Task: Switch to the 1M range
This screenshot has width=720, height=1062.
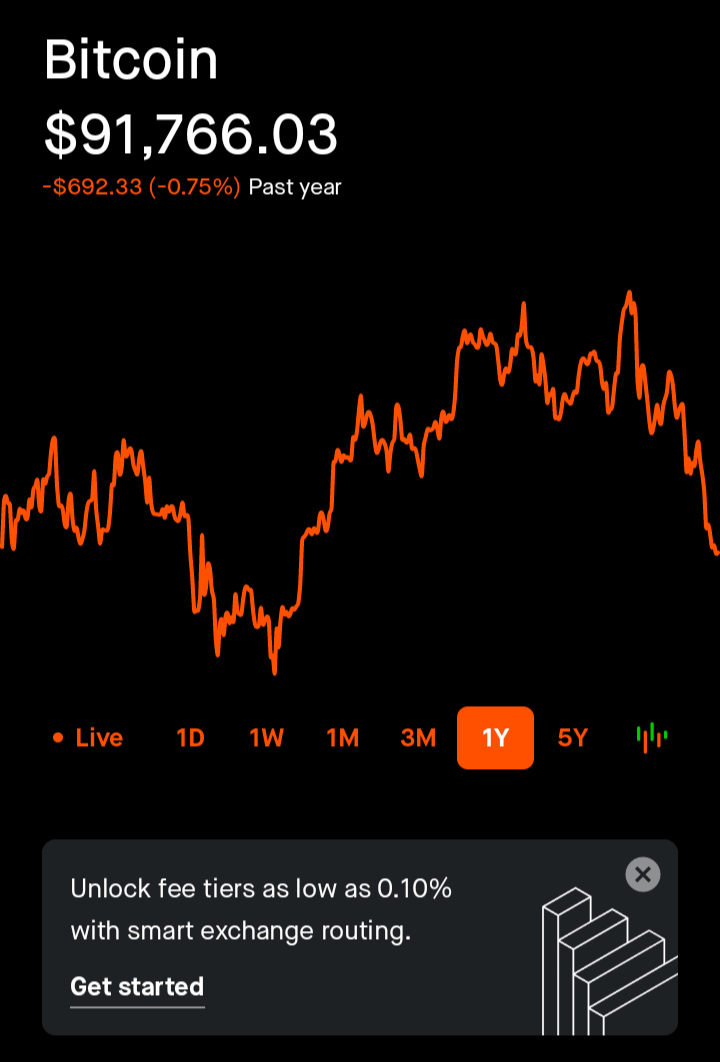Action: [x=342, y=738]
